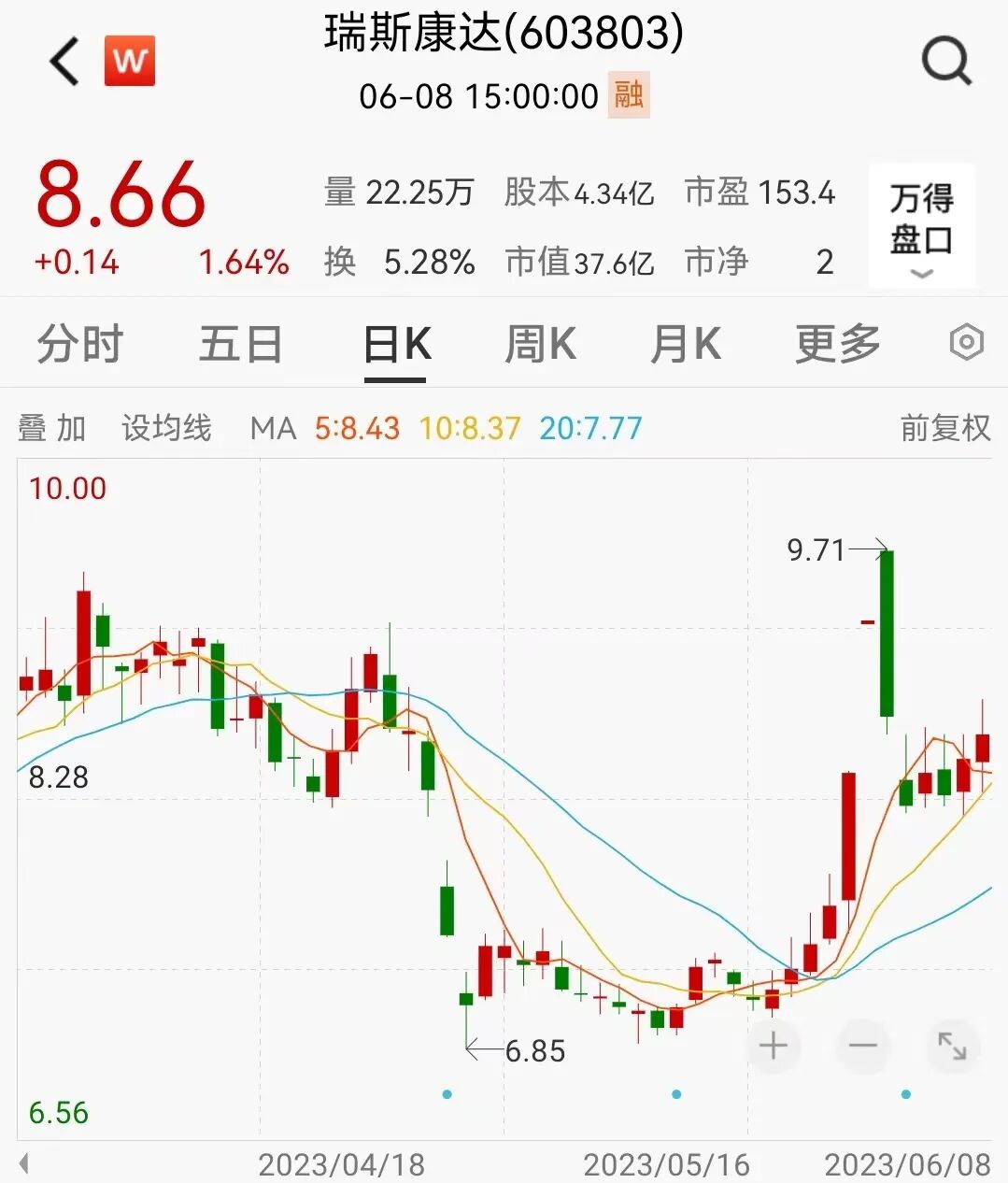This screenshot has width=1008, height=1183.
Task: Open chart settings hexagon icon
Action: [967, 343]
